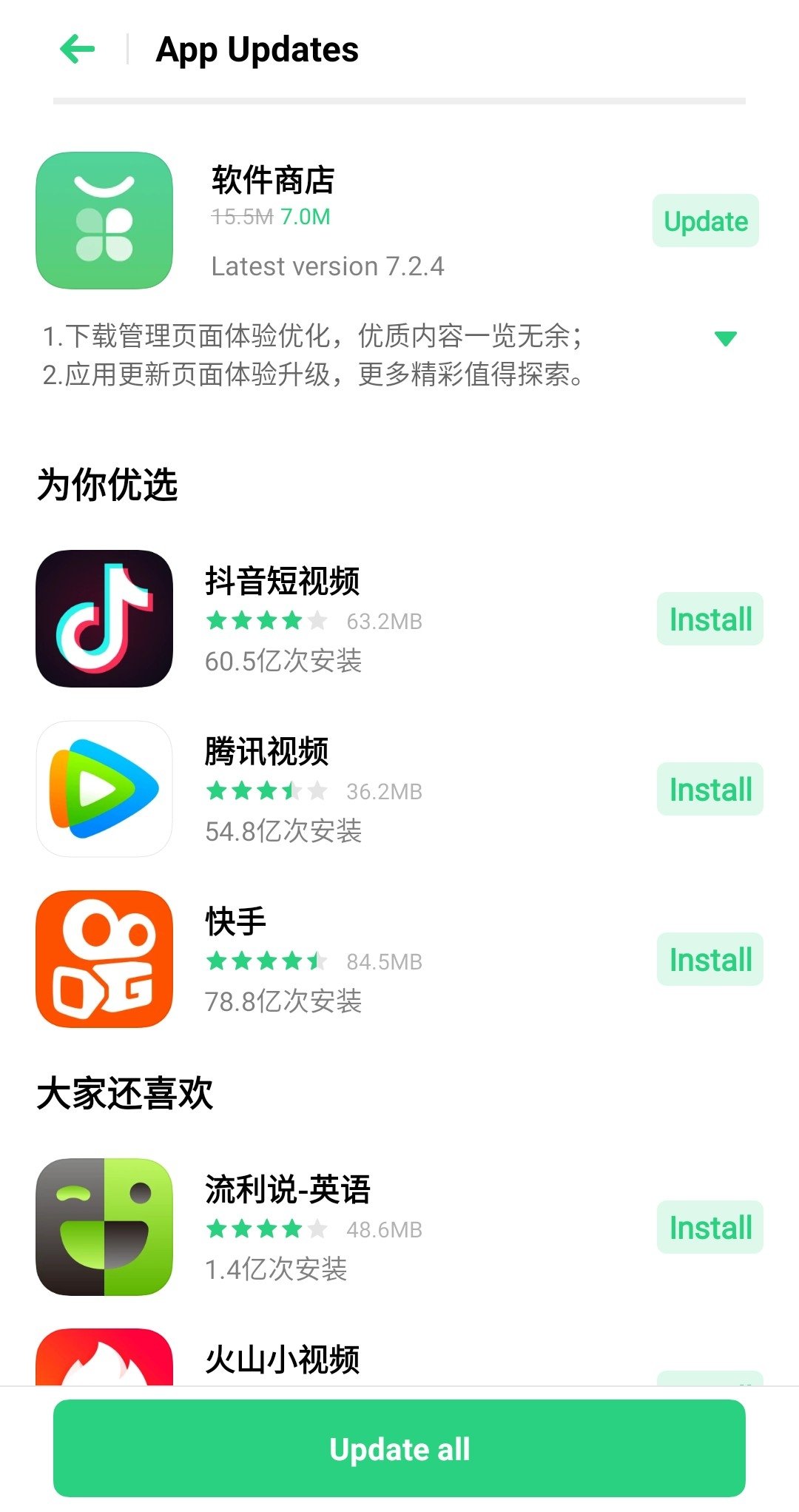799x1512 pixels.
Task: Update the 软件商店 app
Action: click(x=706, y=221)
